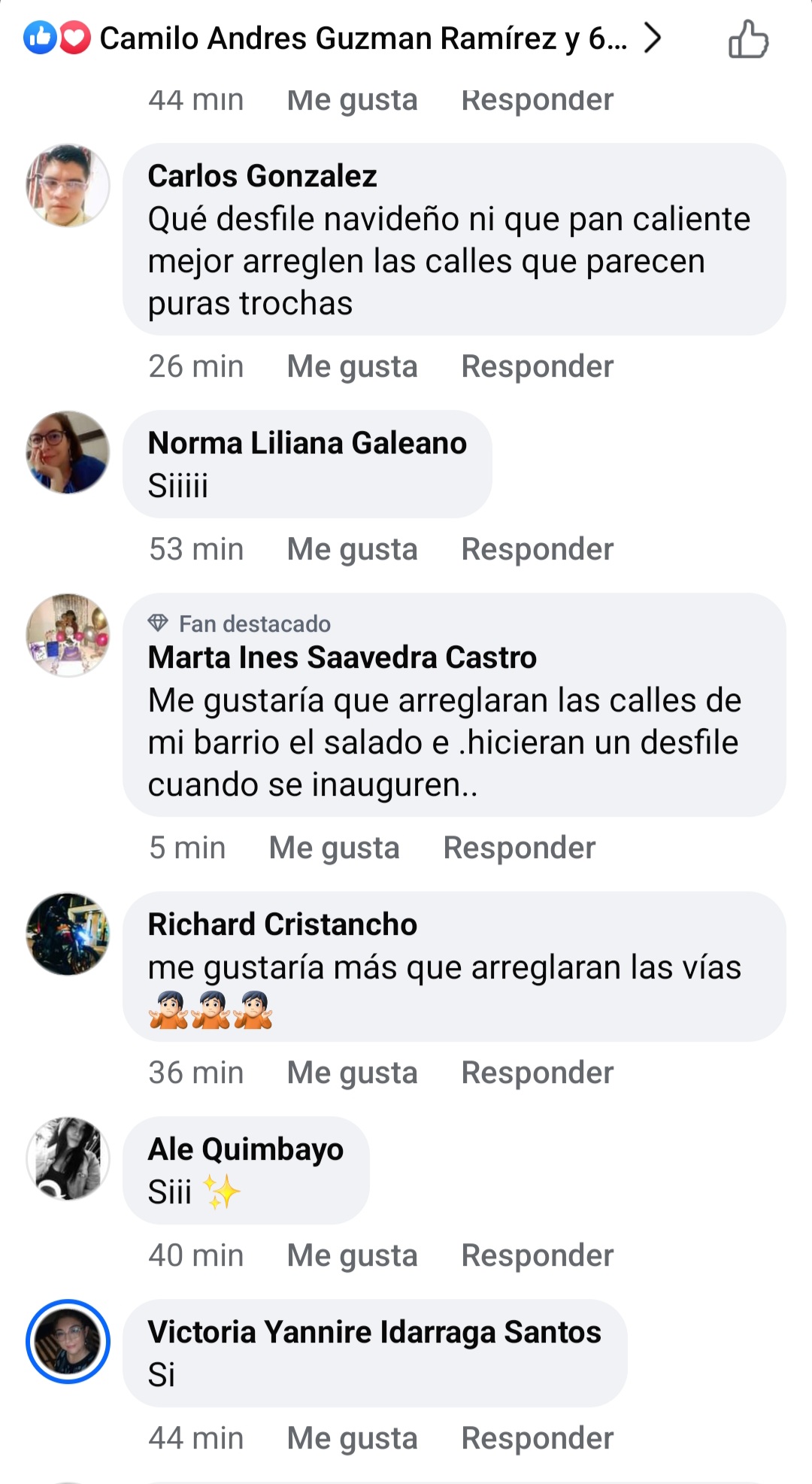The image size is (812, 1484).
Task: Open Norma Liliana Galeano's profile name
Action: click(307, 443)
